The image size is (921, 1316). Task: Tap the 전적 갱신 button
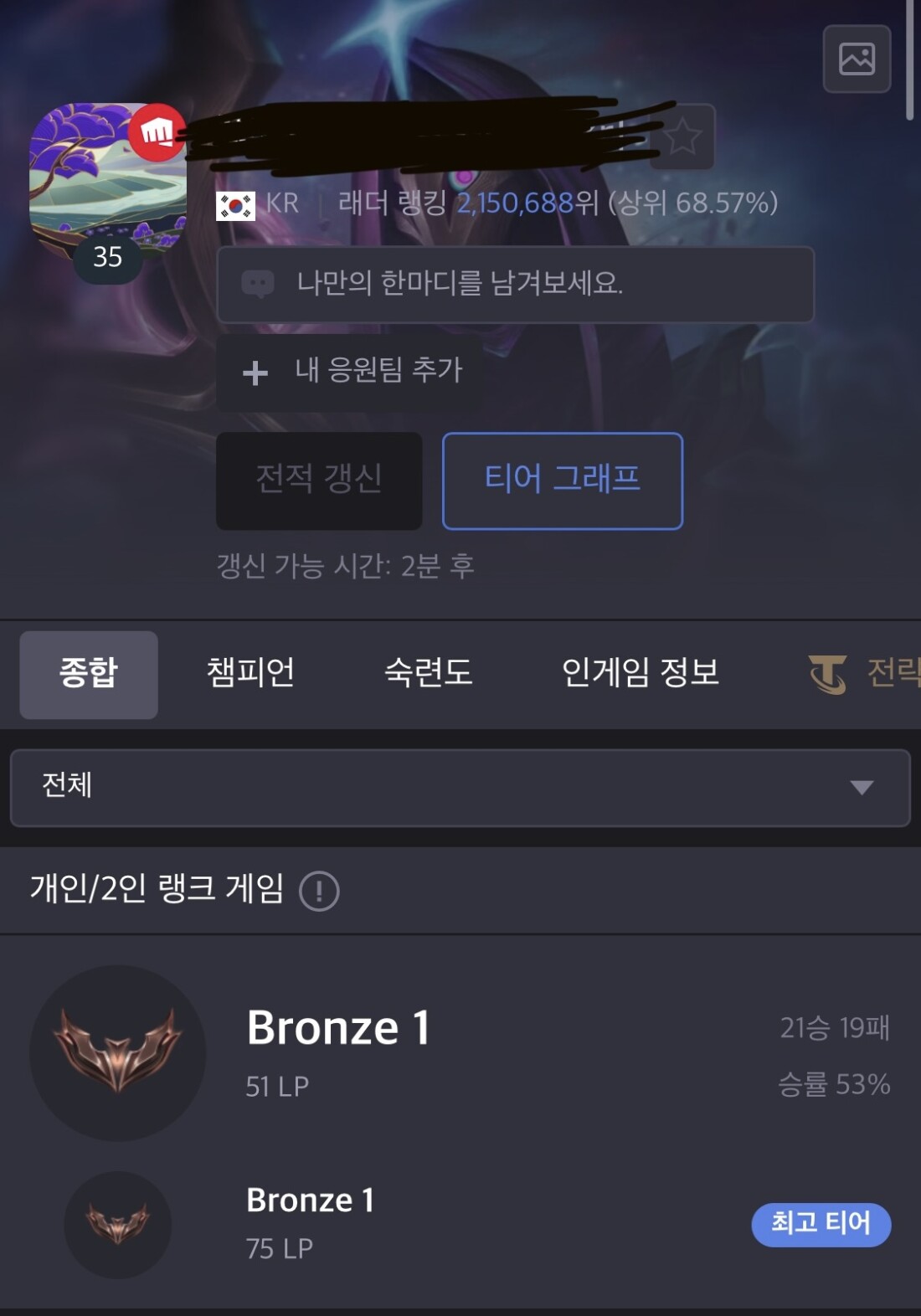pos(319,481)
